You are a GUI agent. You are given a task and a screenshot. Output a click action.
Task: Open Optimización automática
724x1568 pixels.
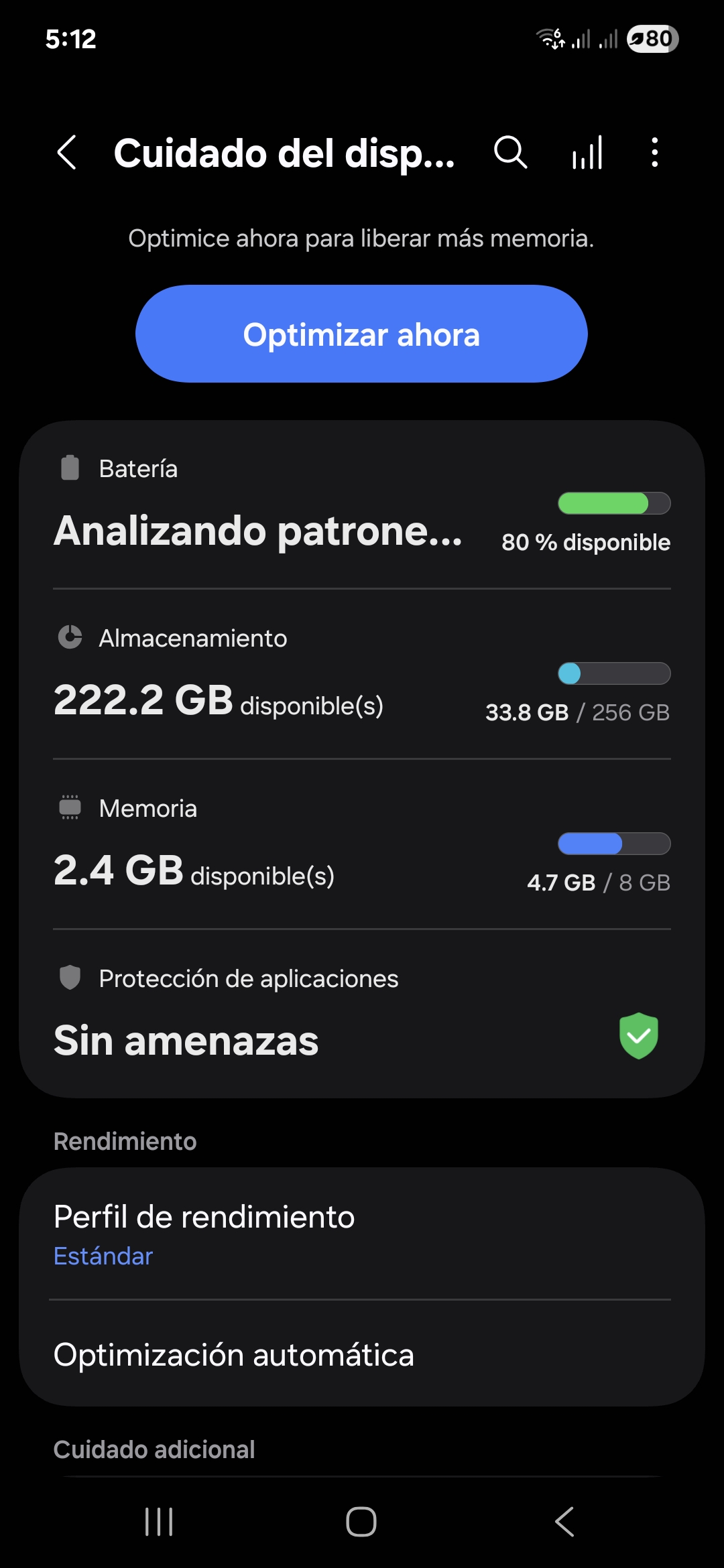tap(362, 1355)
